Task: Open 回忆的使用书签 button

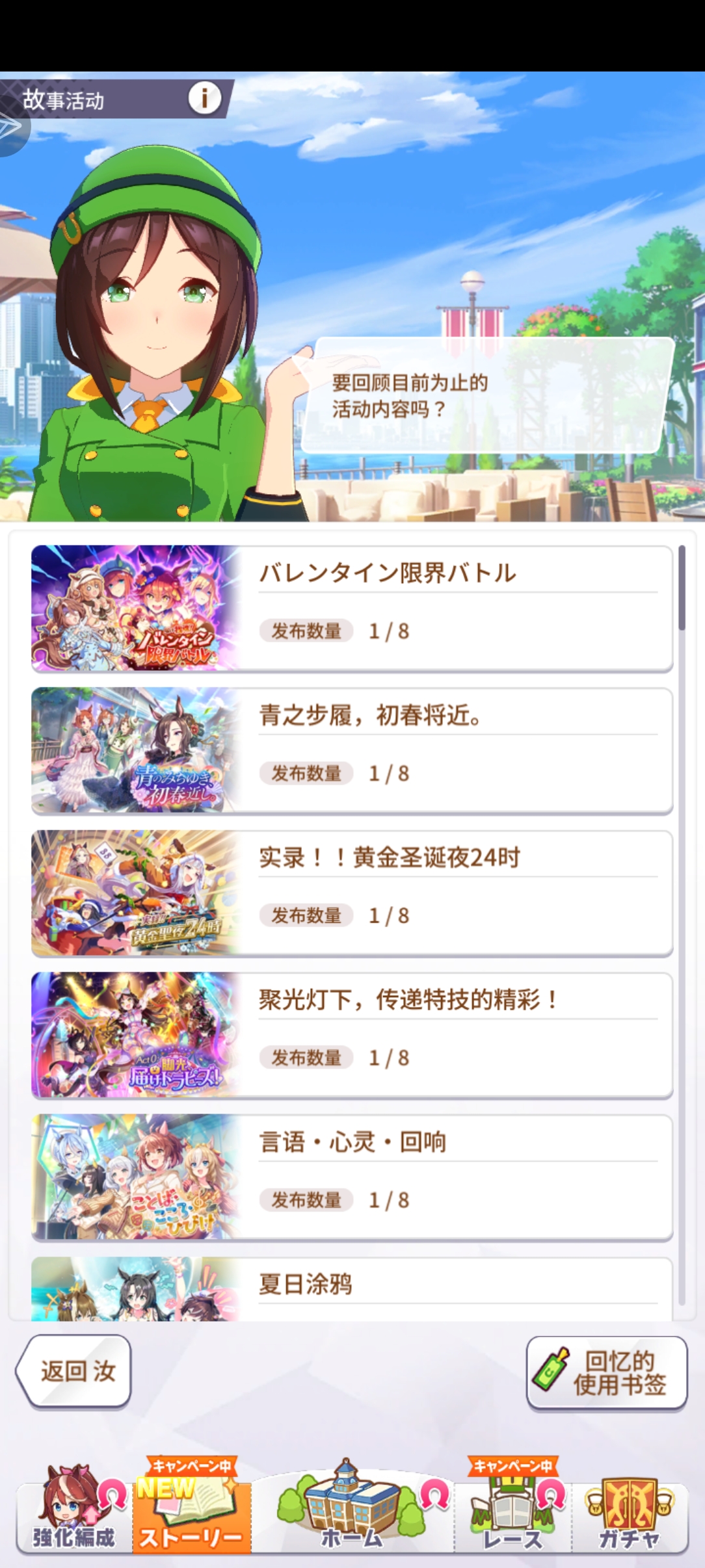Action: coord(606,1372)
